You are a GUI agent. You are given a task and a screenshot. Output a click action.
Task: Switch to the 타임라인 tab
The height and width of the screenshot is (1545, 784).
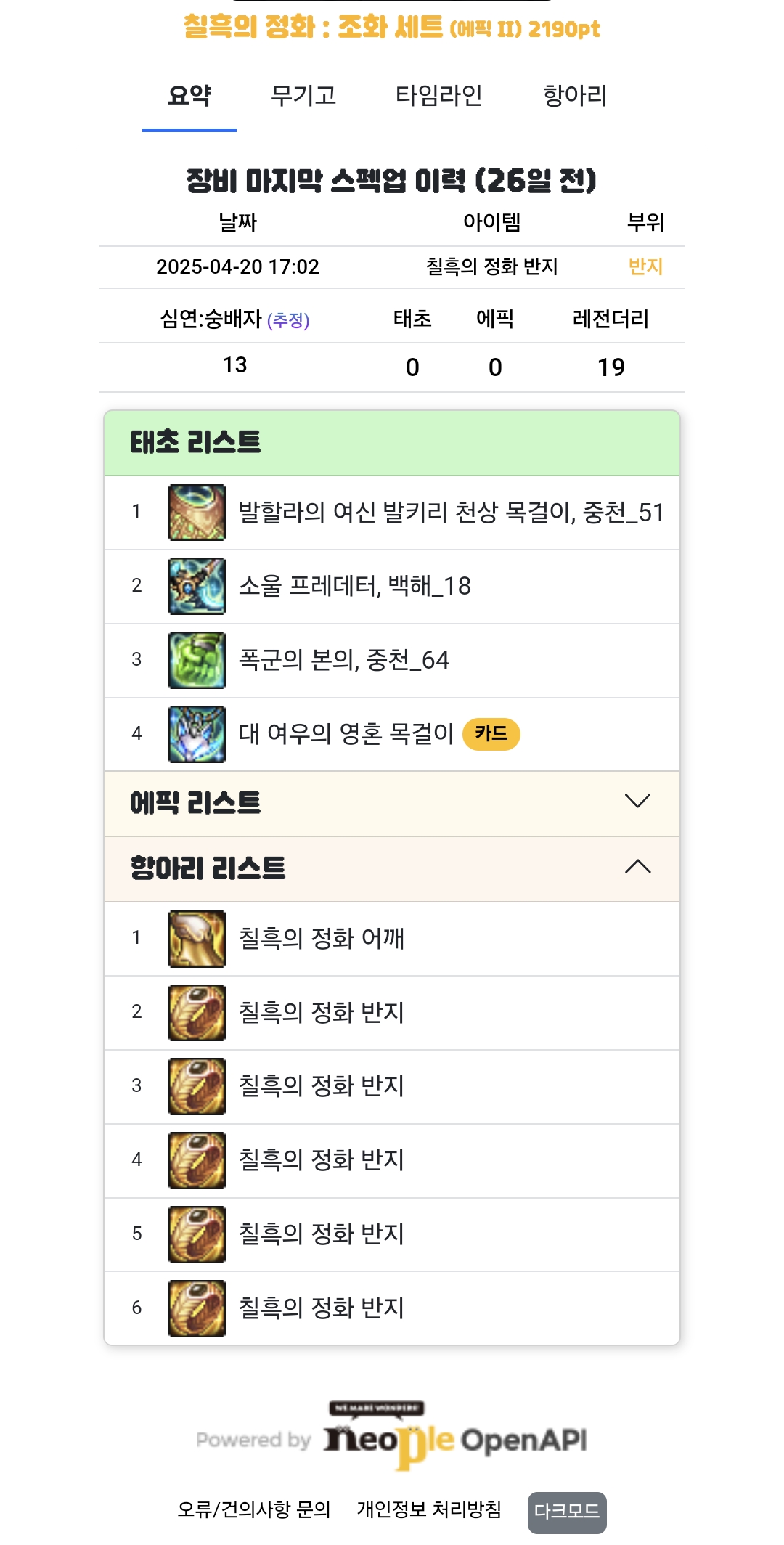[438, 95]
